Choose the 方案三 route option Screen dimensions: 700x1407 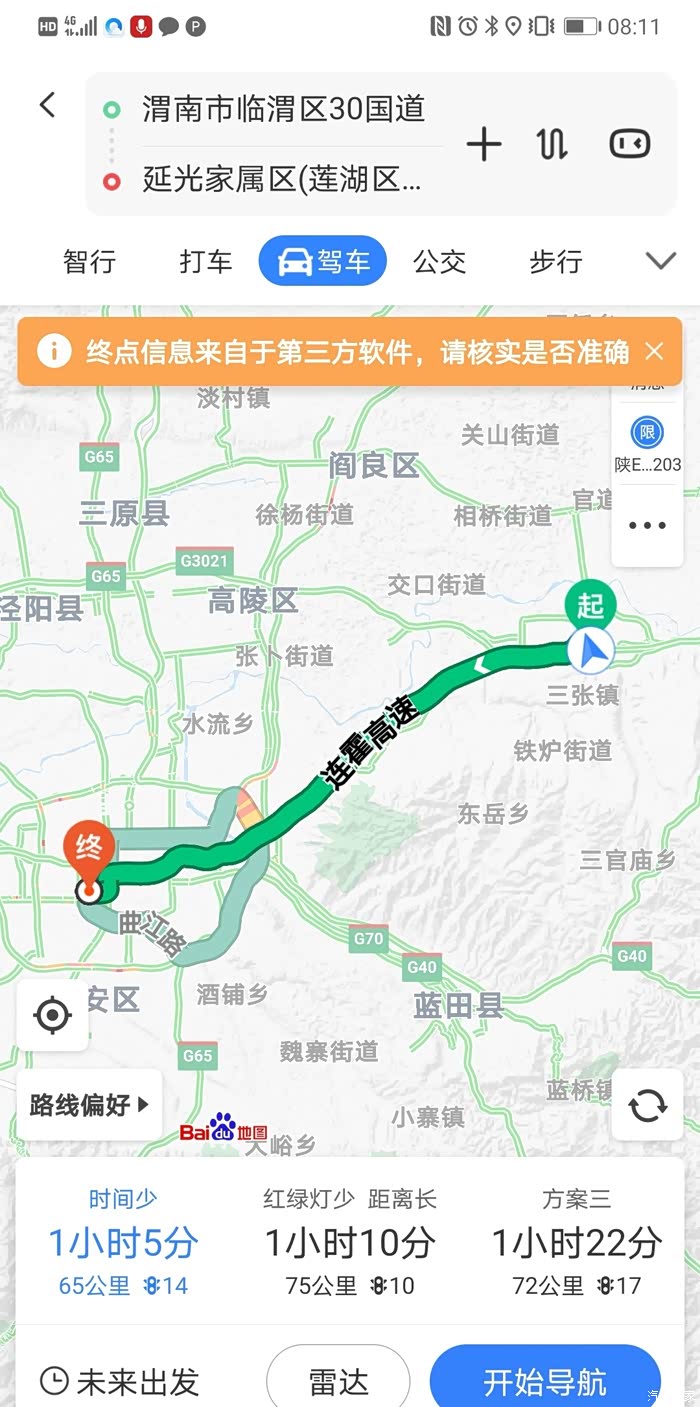coord(577,1243)
